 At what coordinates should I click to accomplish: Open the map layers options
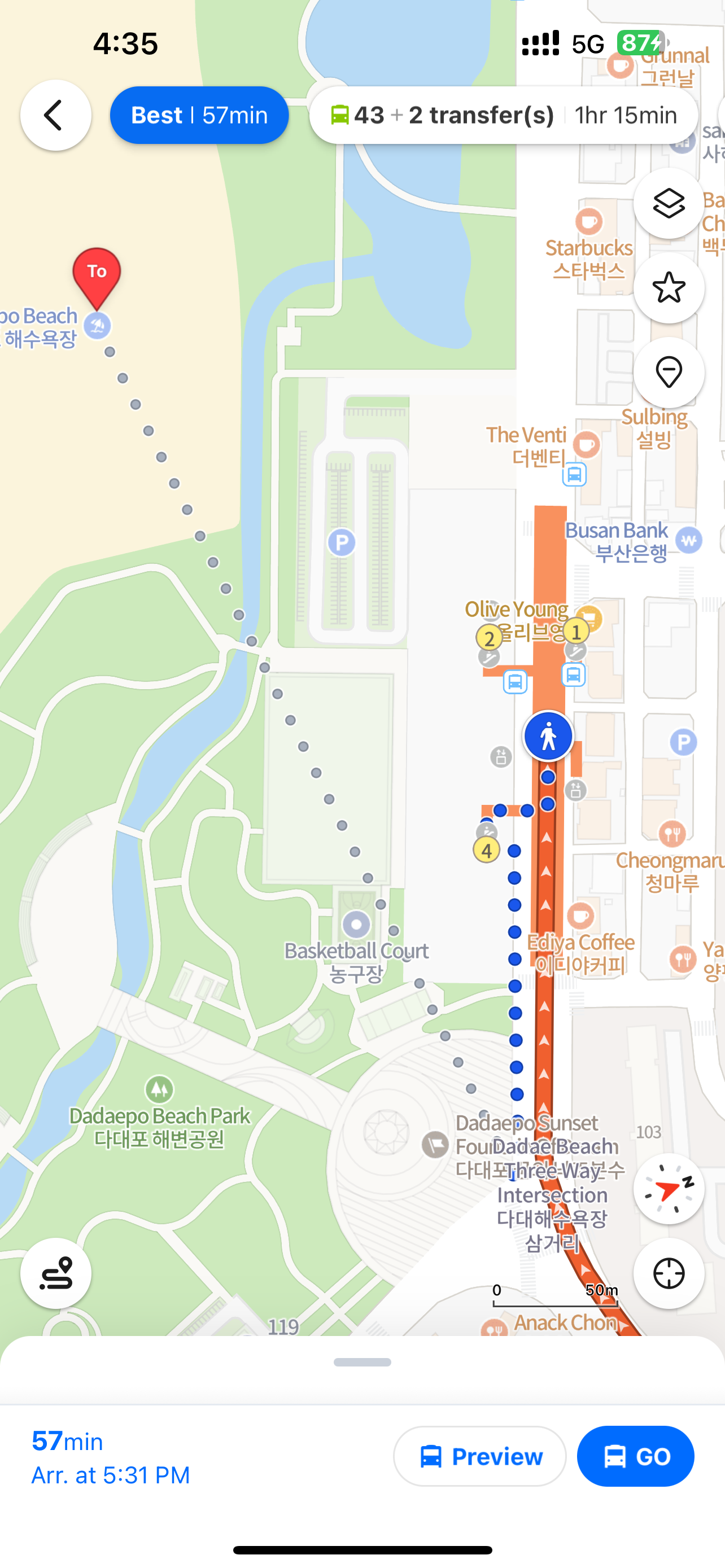[669, 203]
